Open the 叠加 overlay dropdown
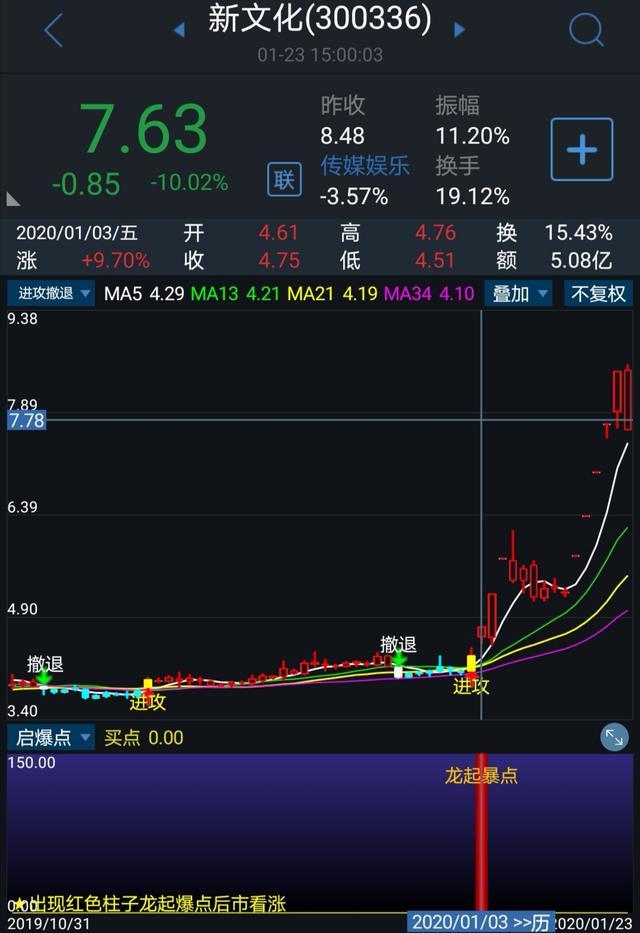The image size is (640, 933). 518,294
